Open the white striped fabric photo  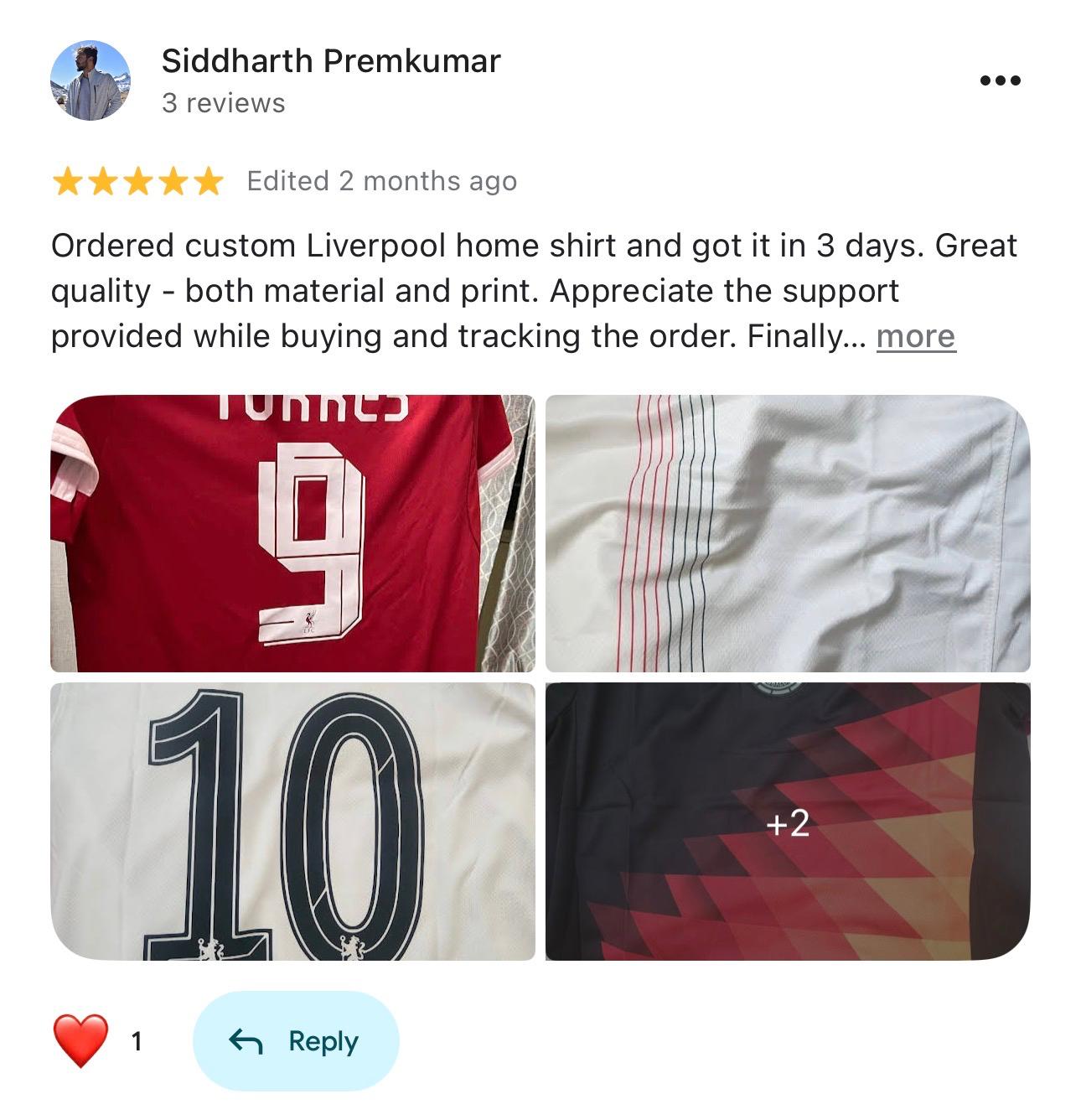click(787, 533)
